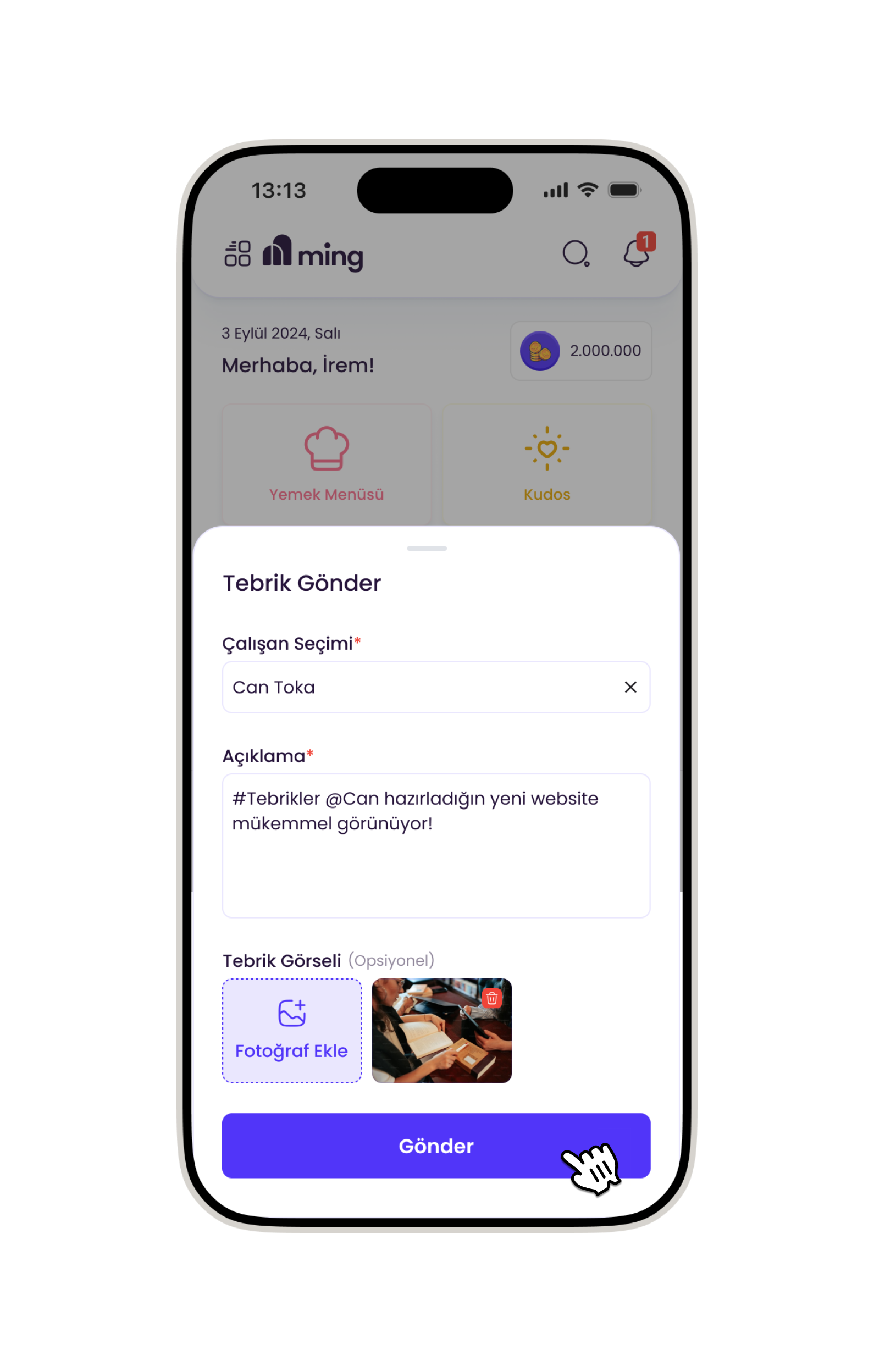
Task: Open the attached photo preview
Action: coord(433,1043)
